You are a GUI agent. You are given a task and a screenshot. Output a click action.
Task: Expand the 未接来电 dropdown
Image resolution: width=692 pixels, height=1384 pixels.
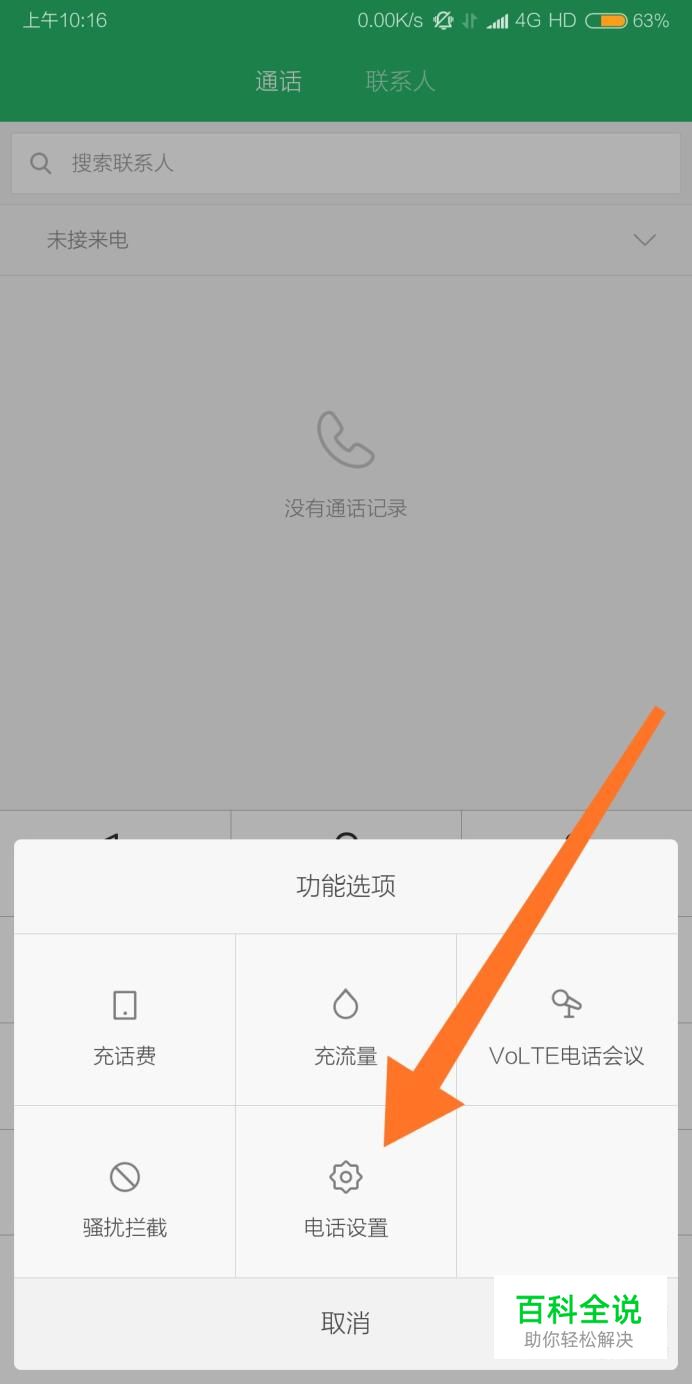pos(644,240)
